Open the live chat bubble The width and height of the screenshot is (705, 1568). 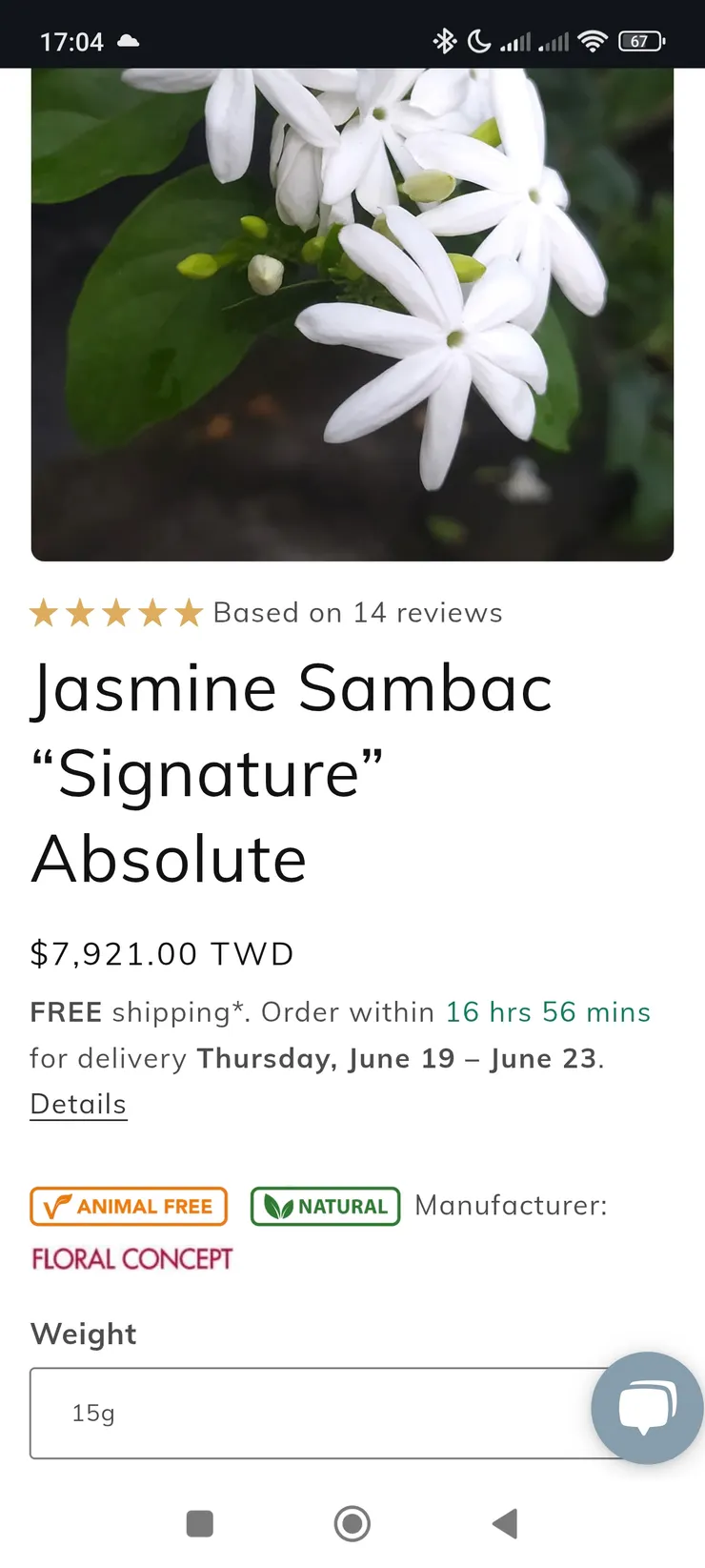tap(647, 1407)
